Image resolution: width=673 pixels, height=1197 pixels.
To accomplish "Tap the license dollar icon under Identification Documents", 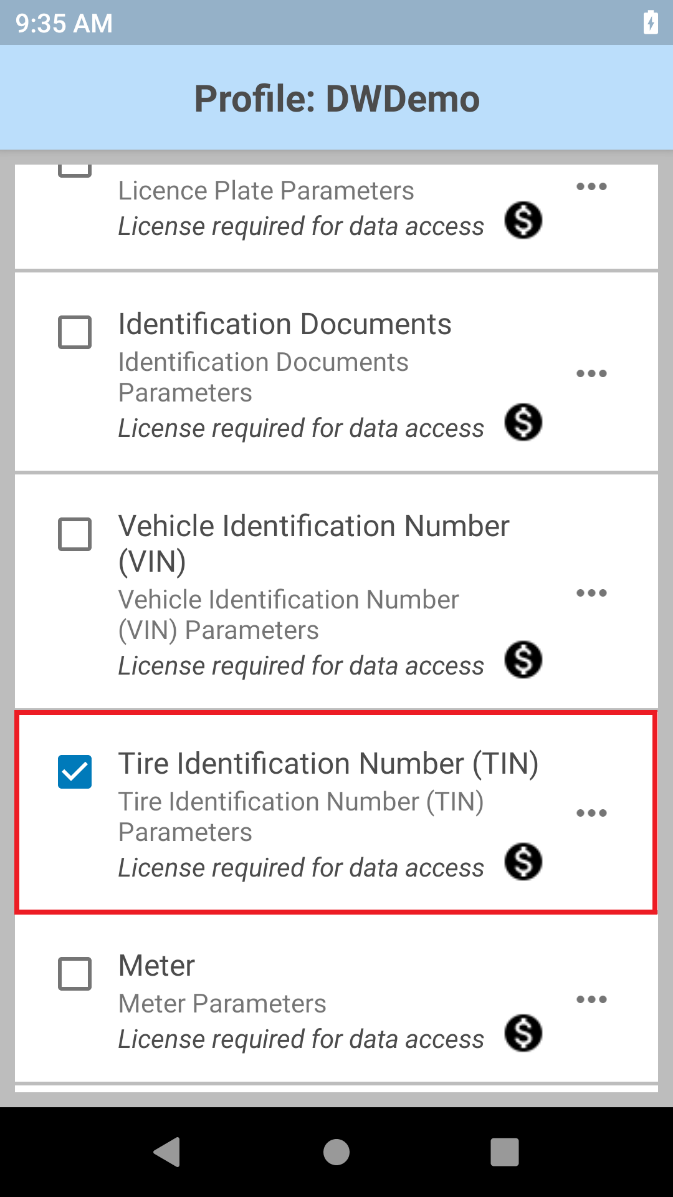I will point(523,422).
